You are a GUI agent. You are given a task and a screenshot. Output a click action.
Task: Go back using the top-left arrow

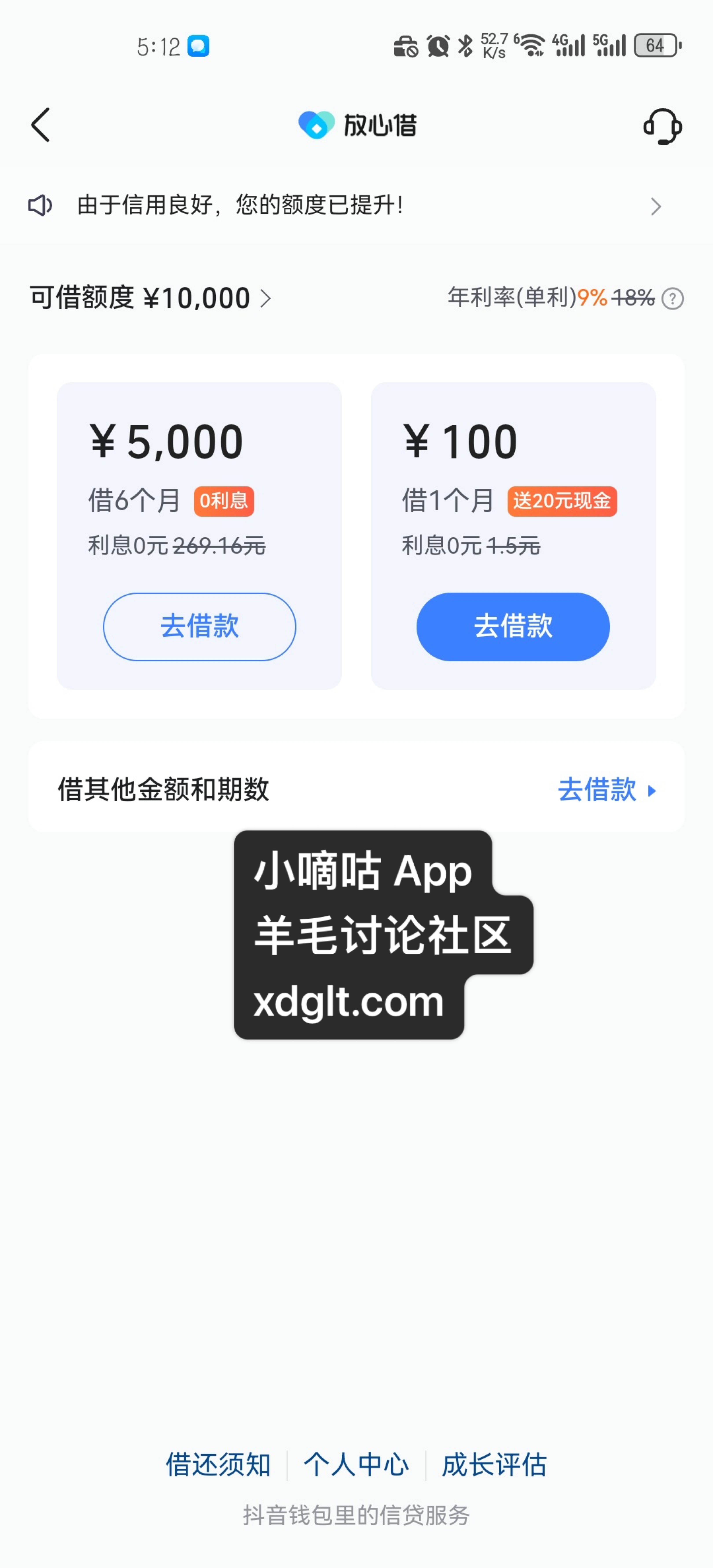pyautogui.click(x=41, y=125)
